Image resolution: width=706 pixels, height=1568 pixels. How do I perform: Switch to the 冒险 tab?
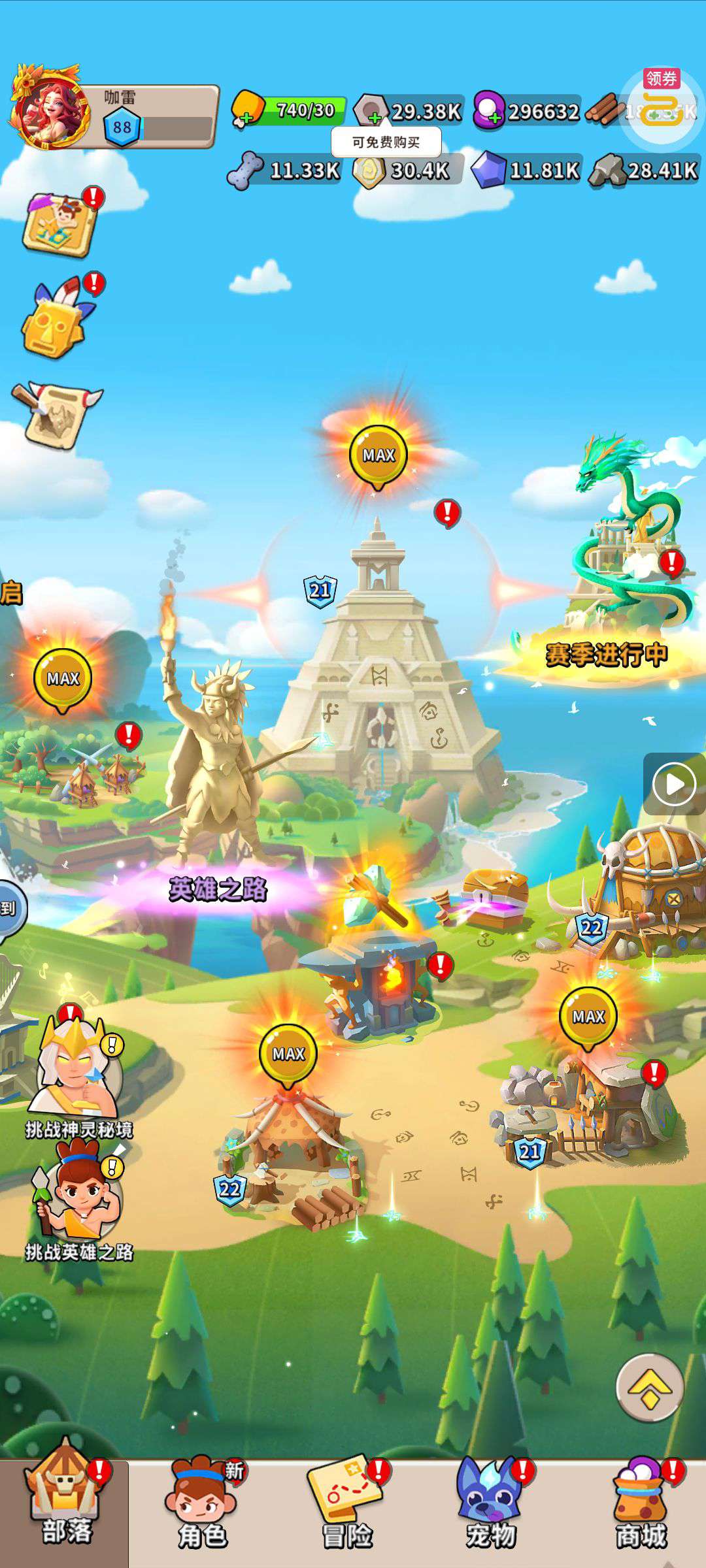pyautogui.click(x=346, y=1511)
